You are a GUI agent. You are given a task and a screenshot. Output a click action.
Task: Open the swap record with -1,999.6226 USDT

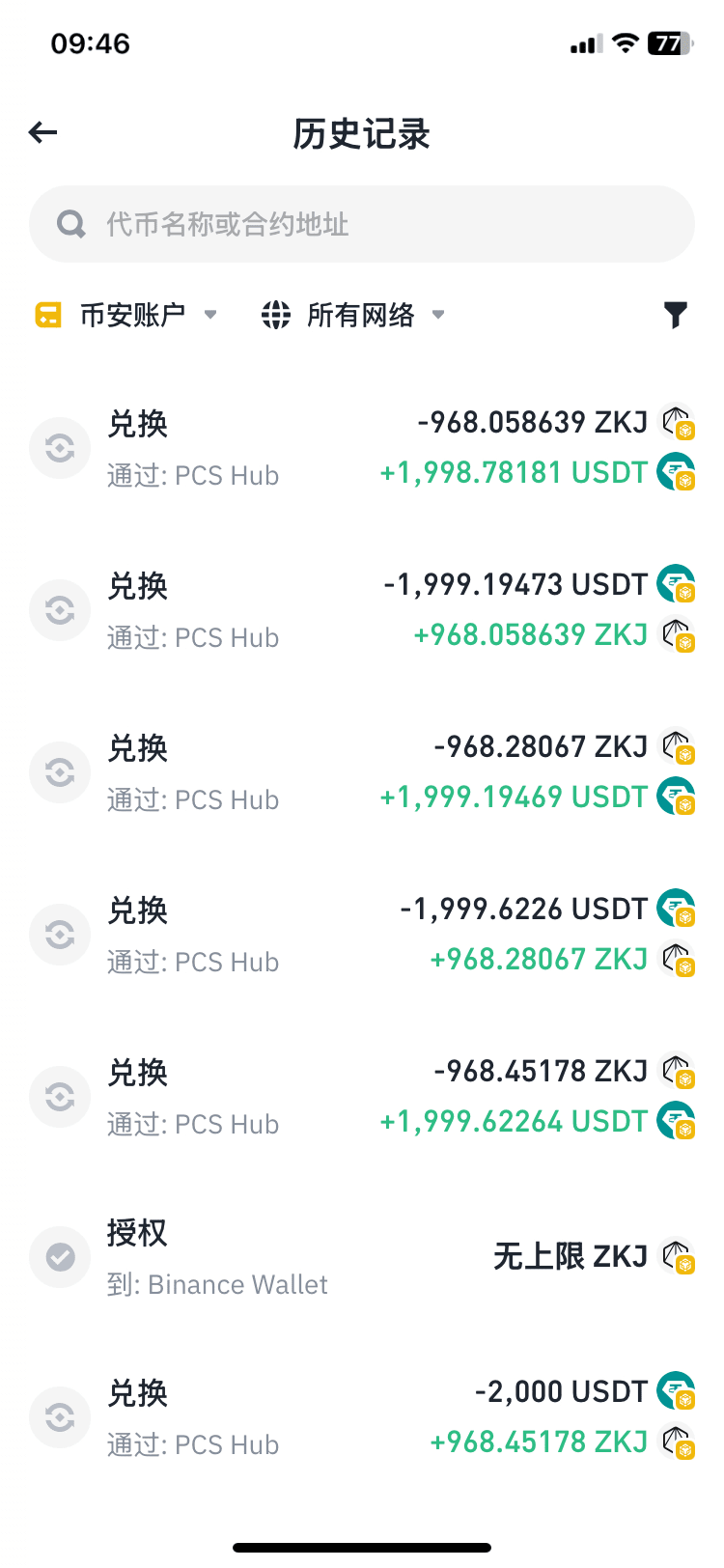pos(362,935)
